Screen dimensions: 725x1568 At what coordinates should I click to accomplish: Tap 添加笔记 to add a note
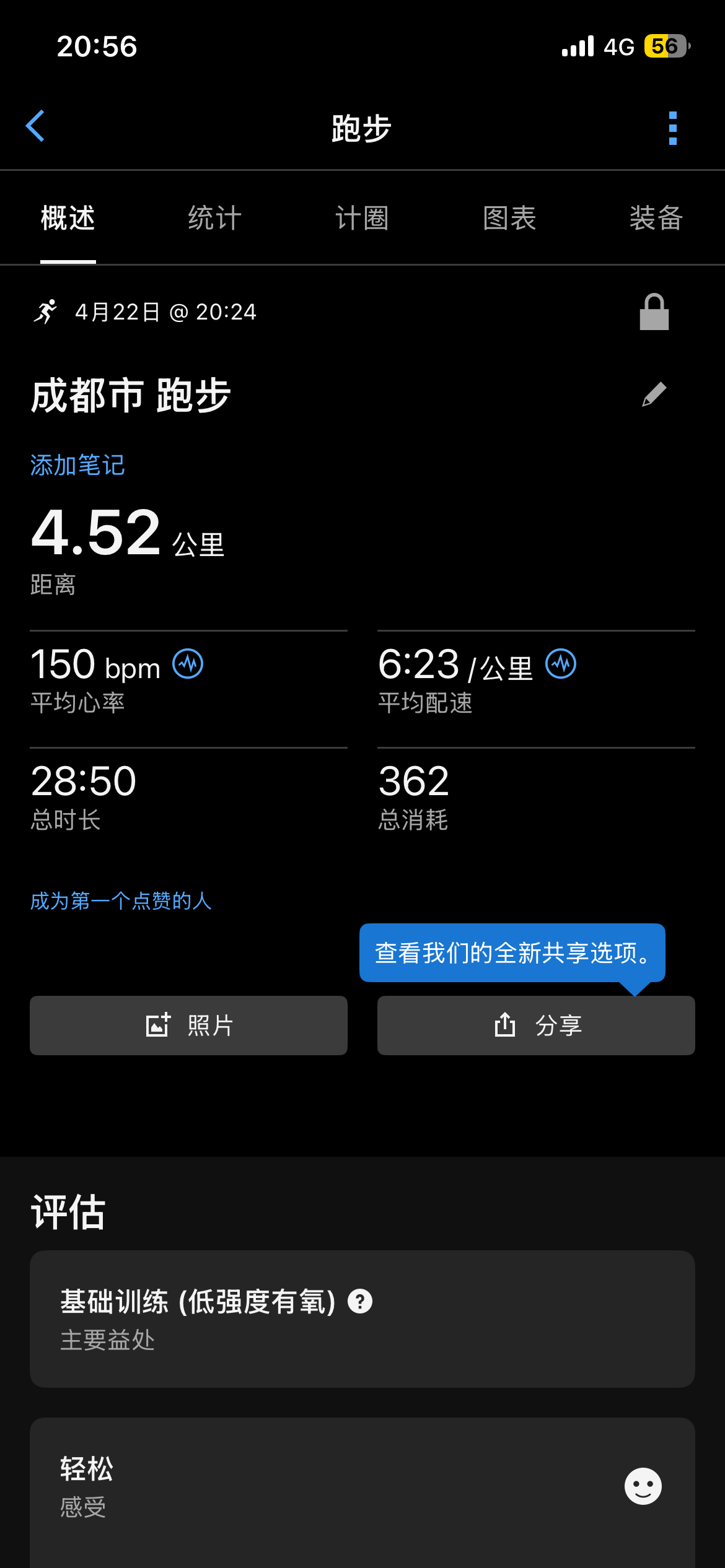pyautogui.click(x=77, y=465)
